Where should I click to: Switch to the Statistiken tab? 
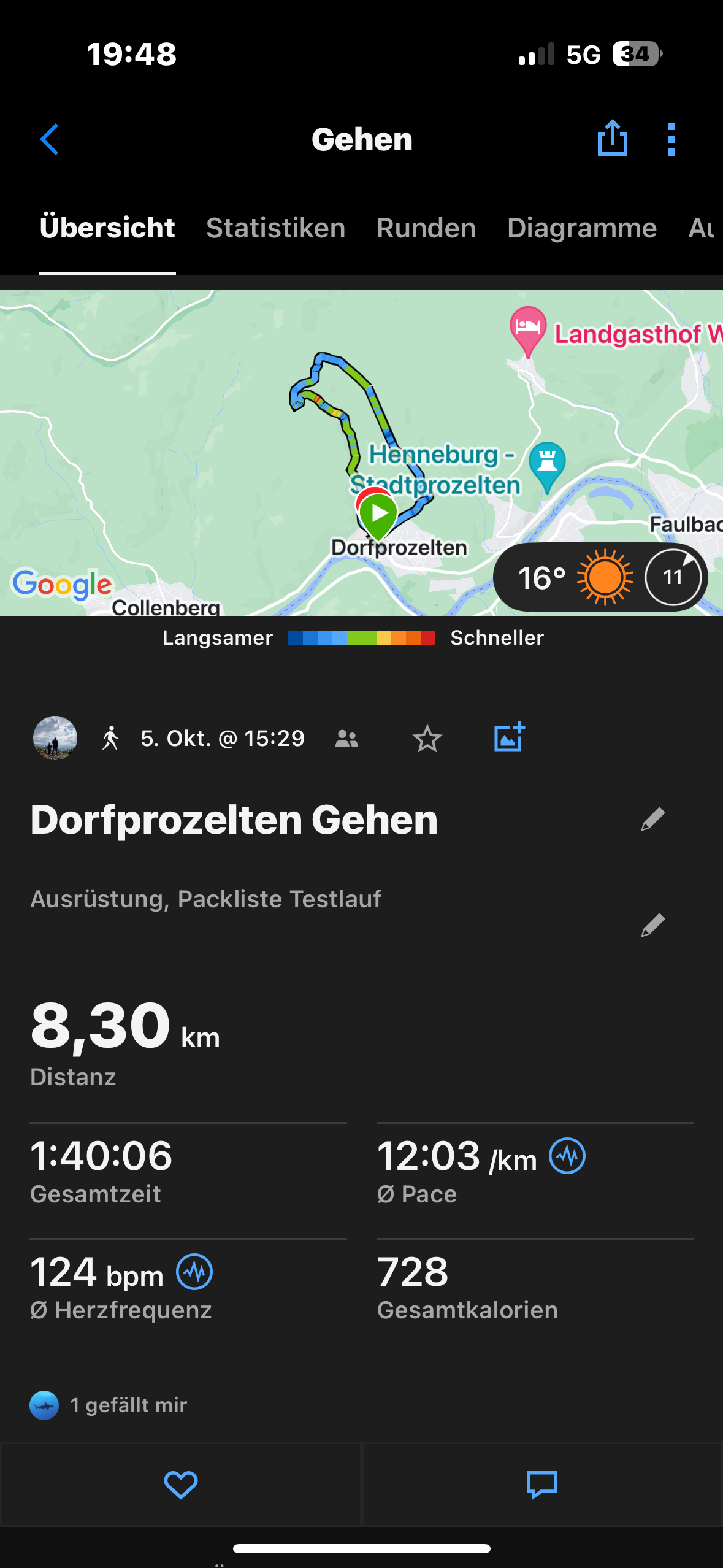coord(275,228)
